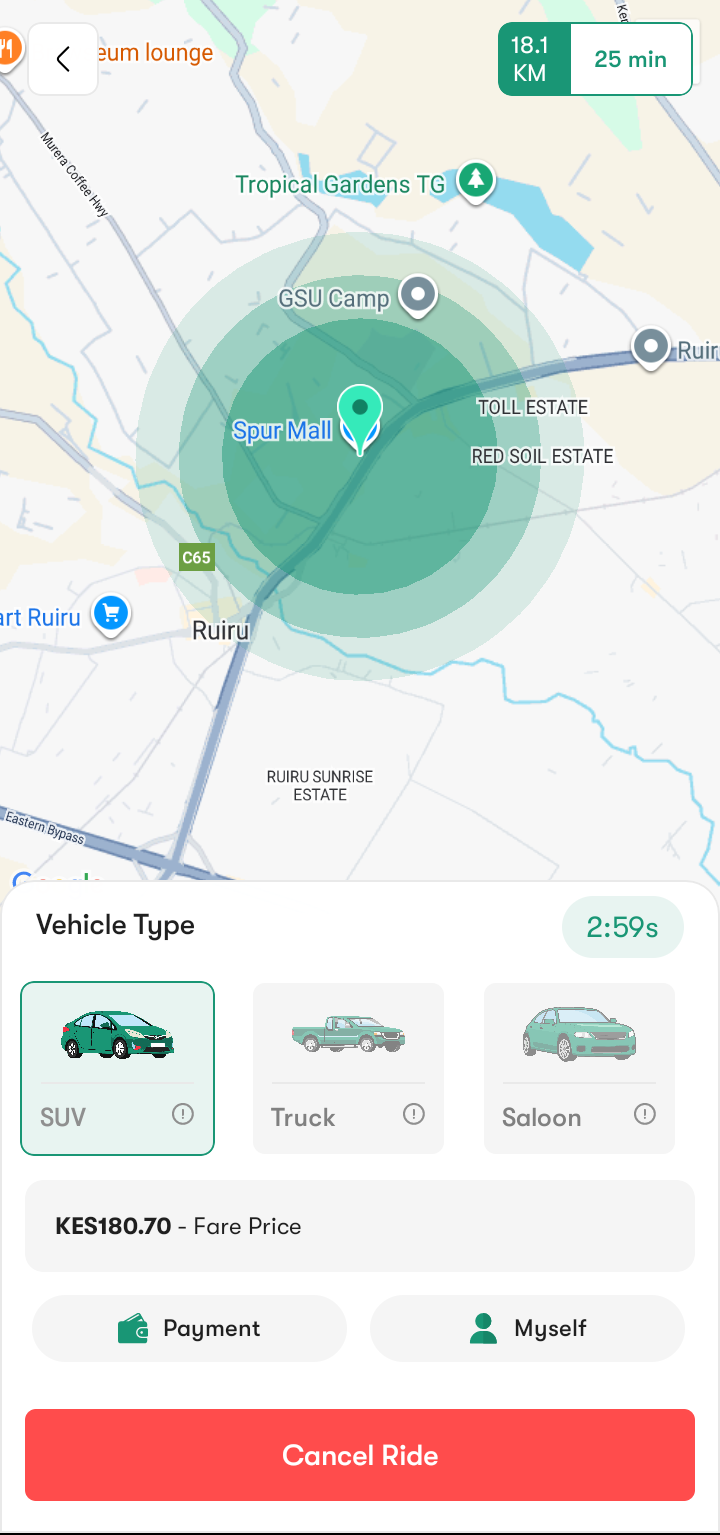Show details for the Saloon info icon
This screenshot has width=720, height=1535.
[645, 1114]
